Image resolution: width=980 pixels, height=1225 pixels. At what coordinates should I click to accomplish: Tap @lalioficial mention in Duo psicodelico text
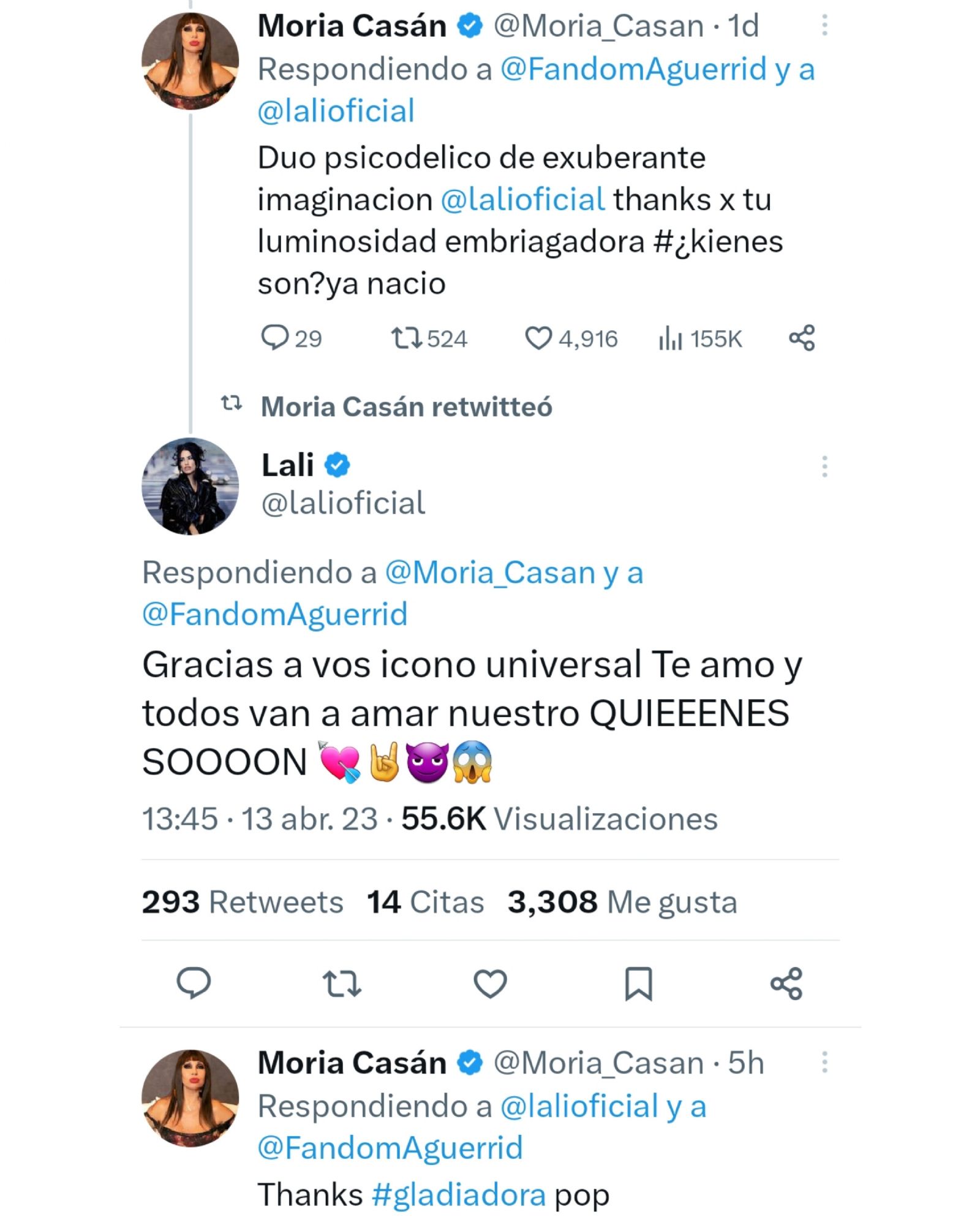pyautogui.click(x=522, y=199)
